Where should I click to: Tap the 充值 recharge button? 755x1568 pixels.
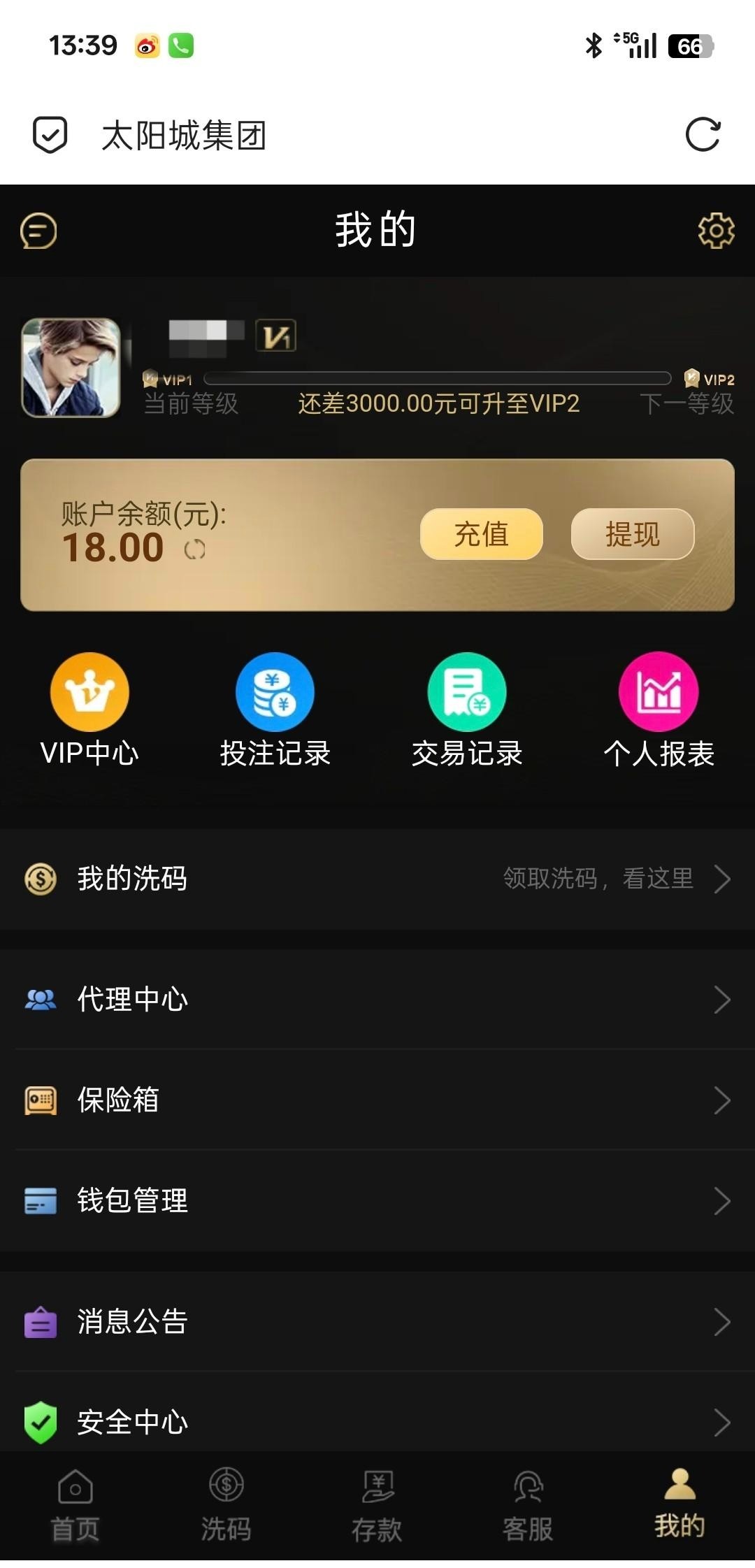click(481, 534)
